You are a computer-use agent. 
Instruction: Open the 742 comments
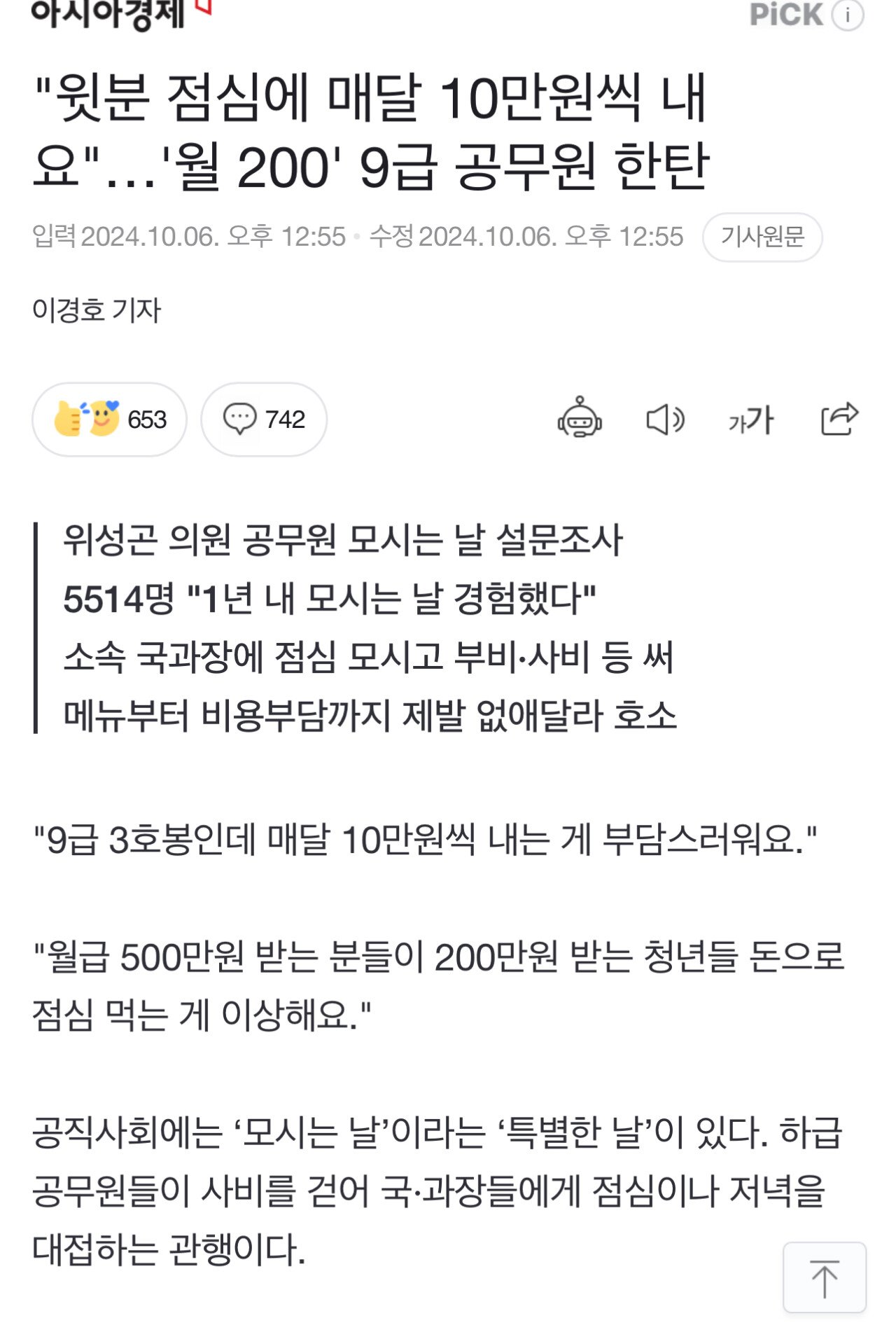[x=264, y=419]
